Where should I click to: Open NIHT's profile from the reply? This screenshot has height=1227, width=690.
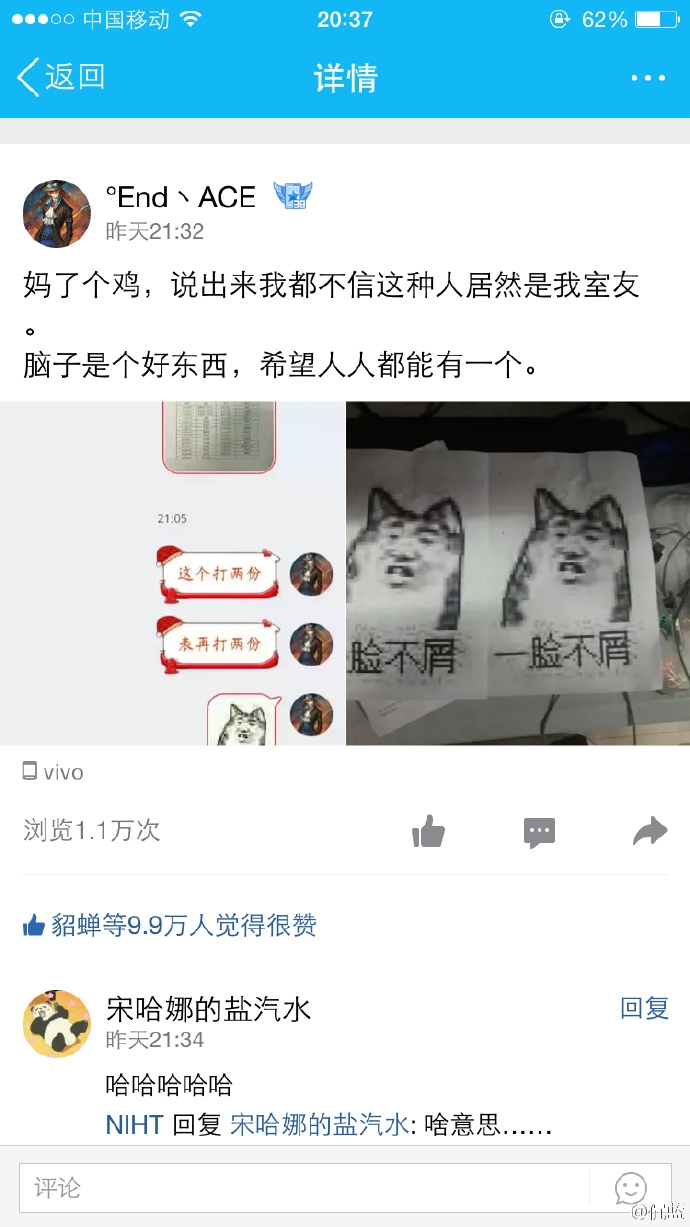[134, 1125]
